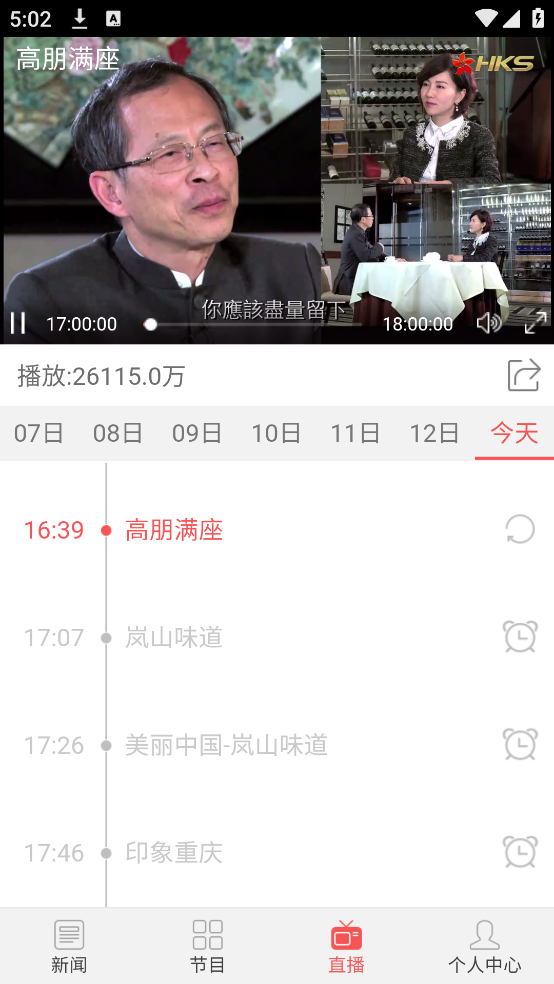The image size is (554, 984).
Task: Replay the 高朋满座 program
Action: point(520,530)
